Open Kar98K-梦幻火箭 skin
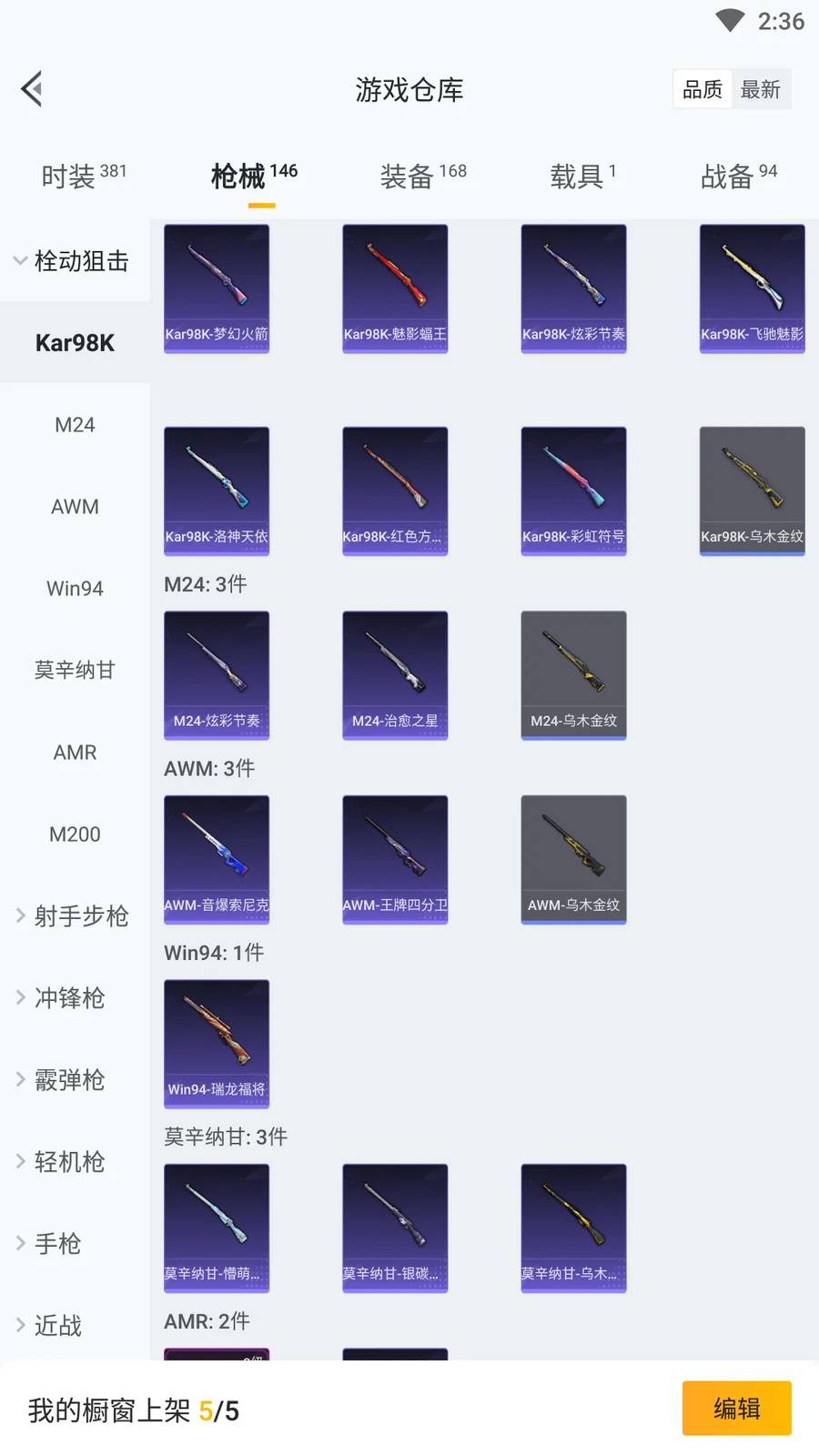Screen dimensions: 819x1456 pos(217,288)
